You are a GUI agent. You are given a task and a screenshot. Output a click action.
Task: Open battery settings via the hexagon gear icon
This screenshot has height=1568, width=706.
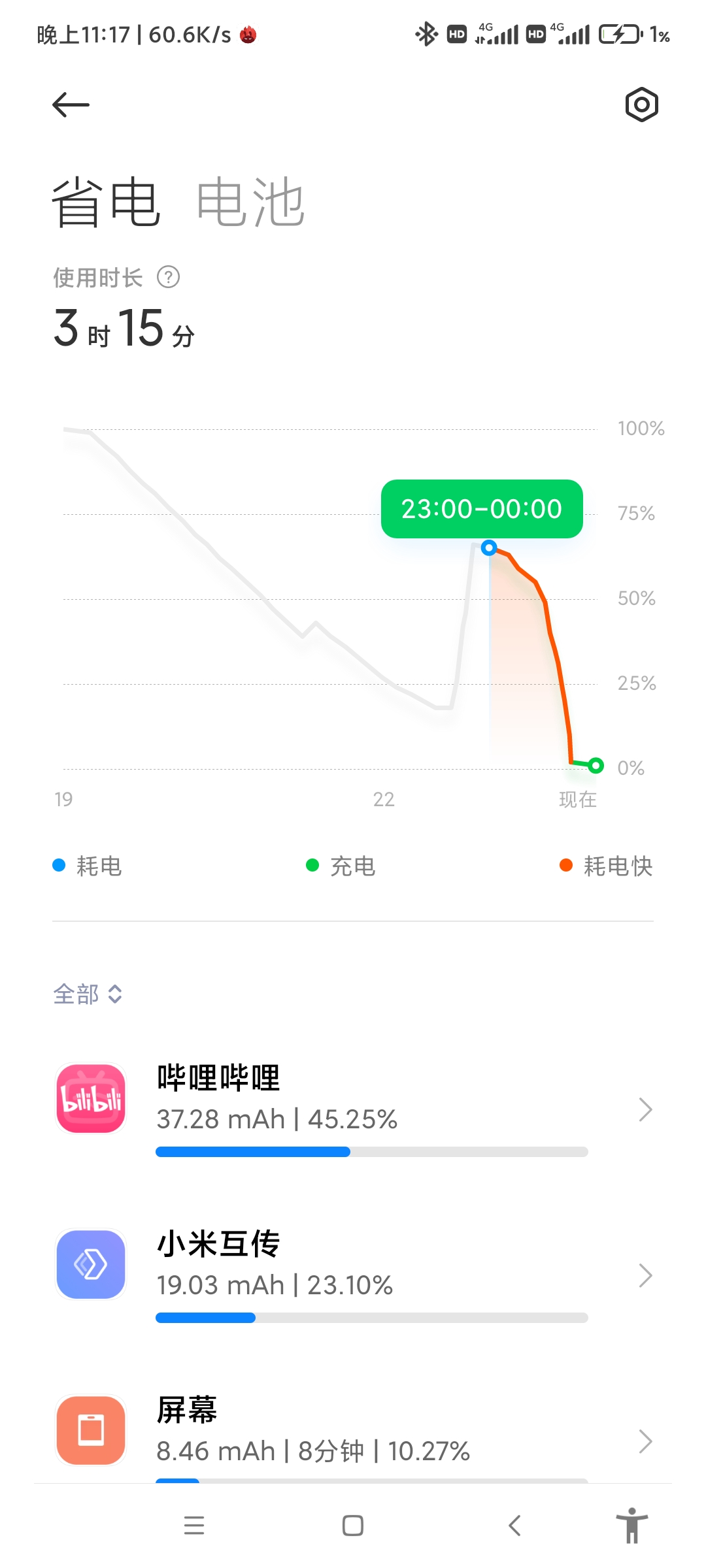click(x=641, y=105)
